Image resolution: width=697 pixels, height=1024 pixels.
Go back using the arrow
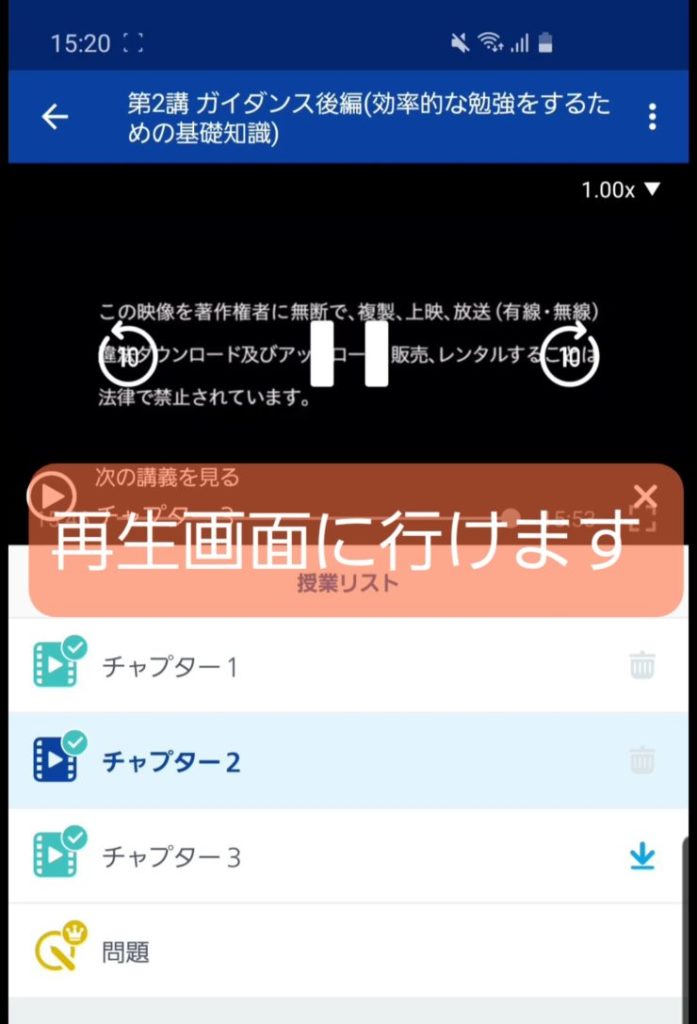(x=55, y=117)
